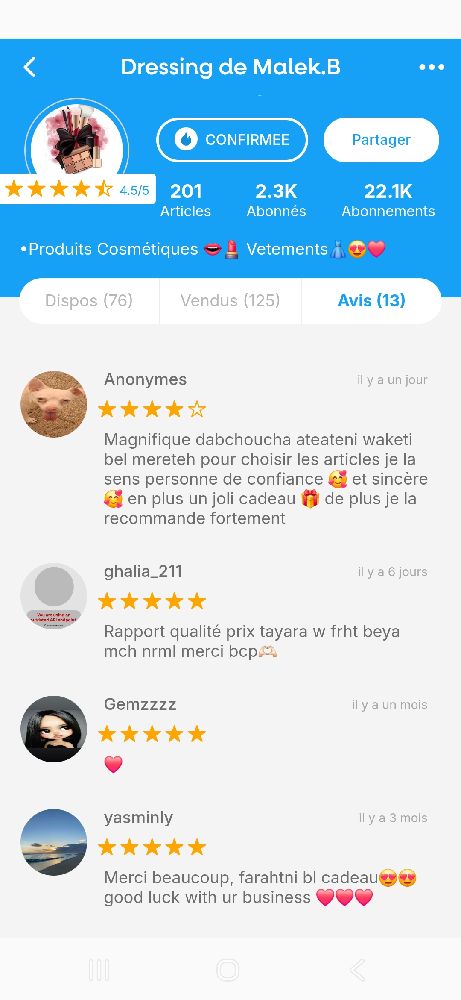The width and height of the screenshot is (461, 1000).
Task: Select the Avis (13) tab
Action: click(371, 300)
